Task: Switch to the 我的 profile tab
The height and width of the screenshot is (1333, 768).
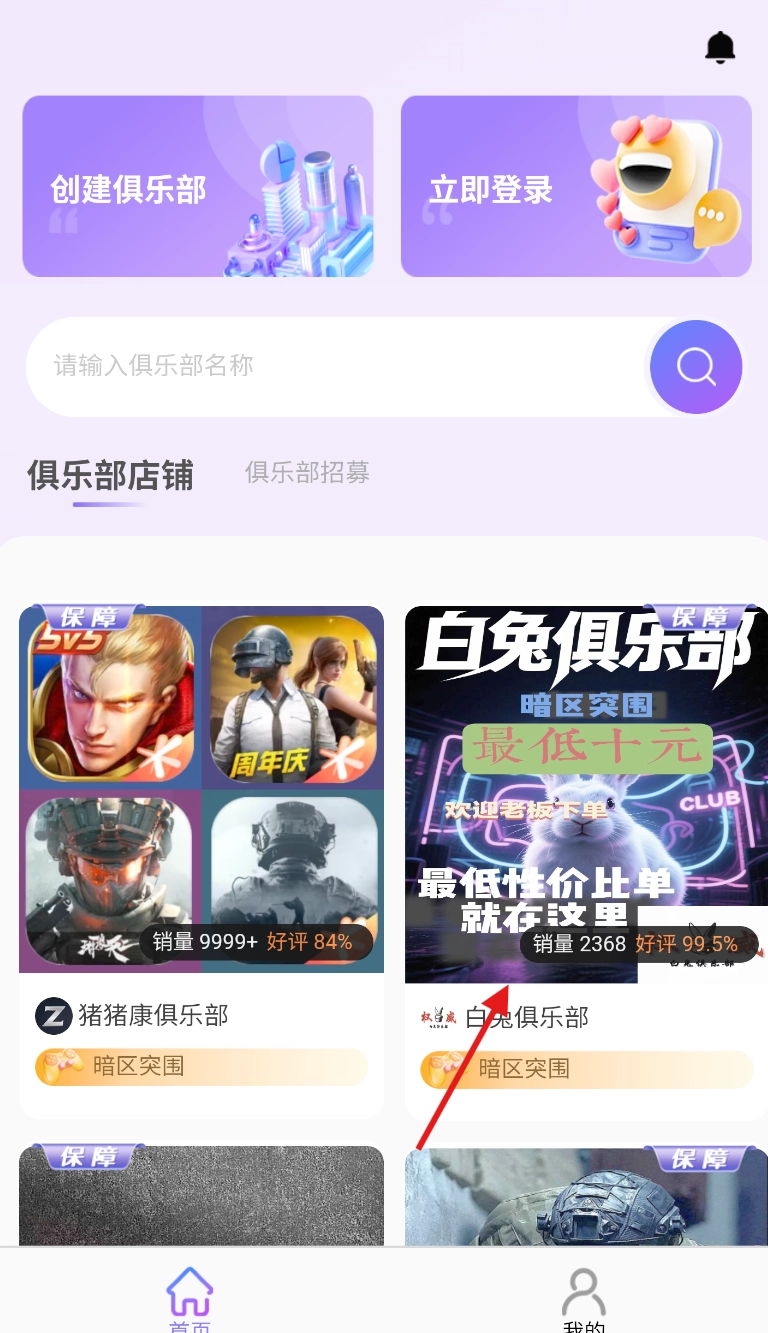Action: tap(584, 1297)
